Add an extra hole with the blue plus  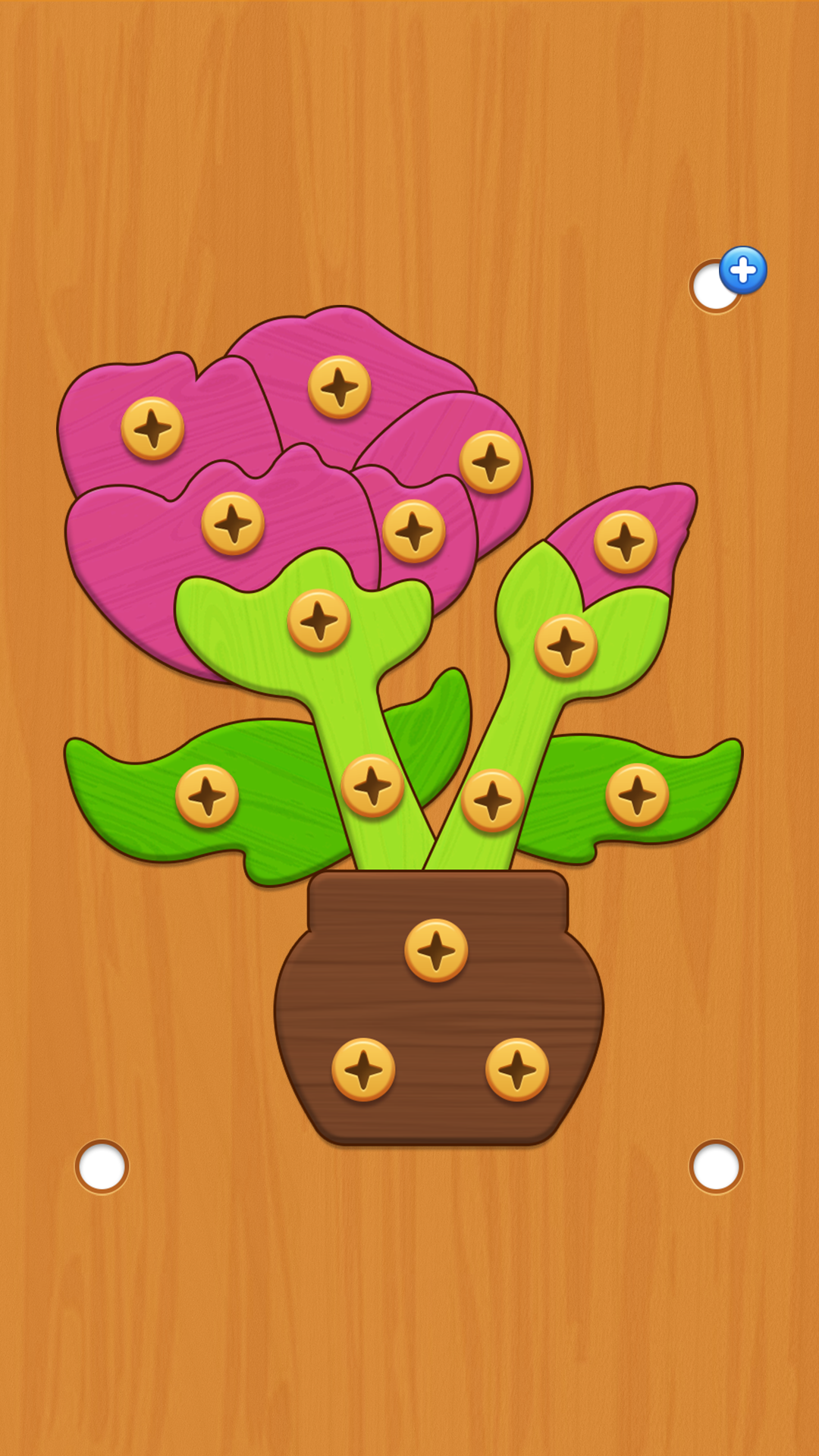[x=742, y=270]
